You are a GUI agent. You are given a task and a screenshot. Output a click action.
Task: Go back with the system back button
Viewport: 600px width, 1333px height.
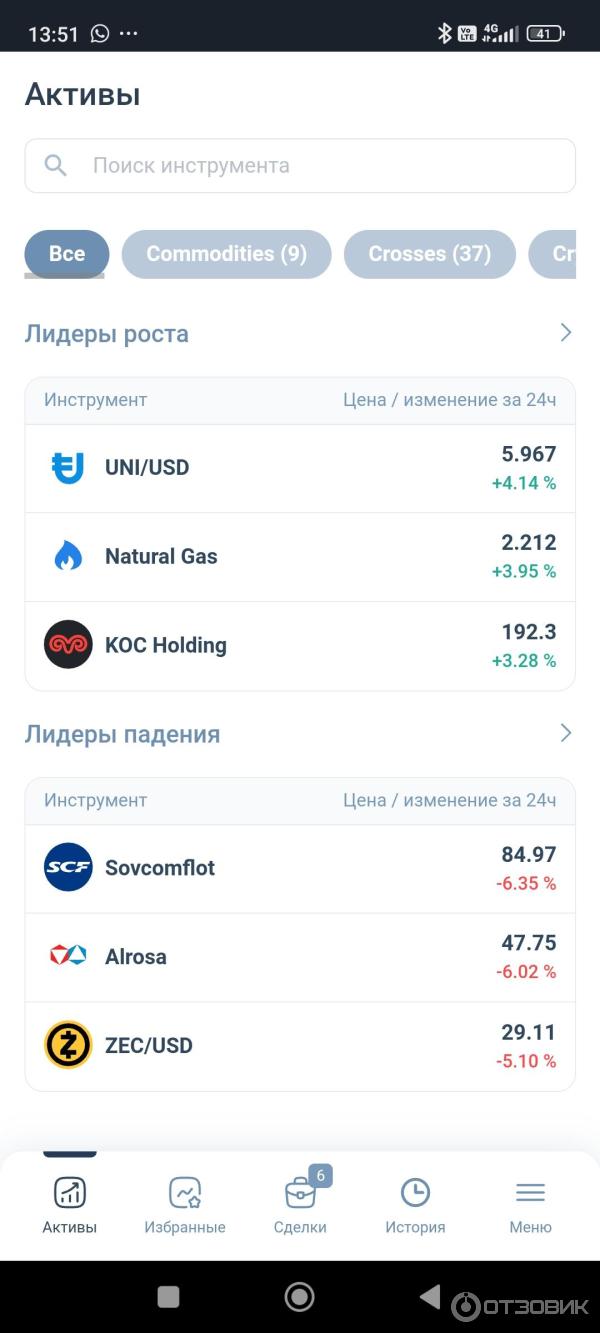(x=430, y=1297)
